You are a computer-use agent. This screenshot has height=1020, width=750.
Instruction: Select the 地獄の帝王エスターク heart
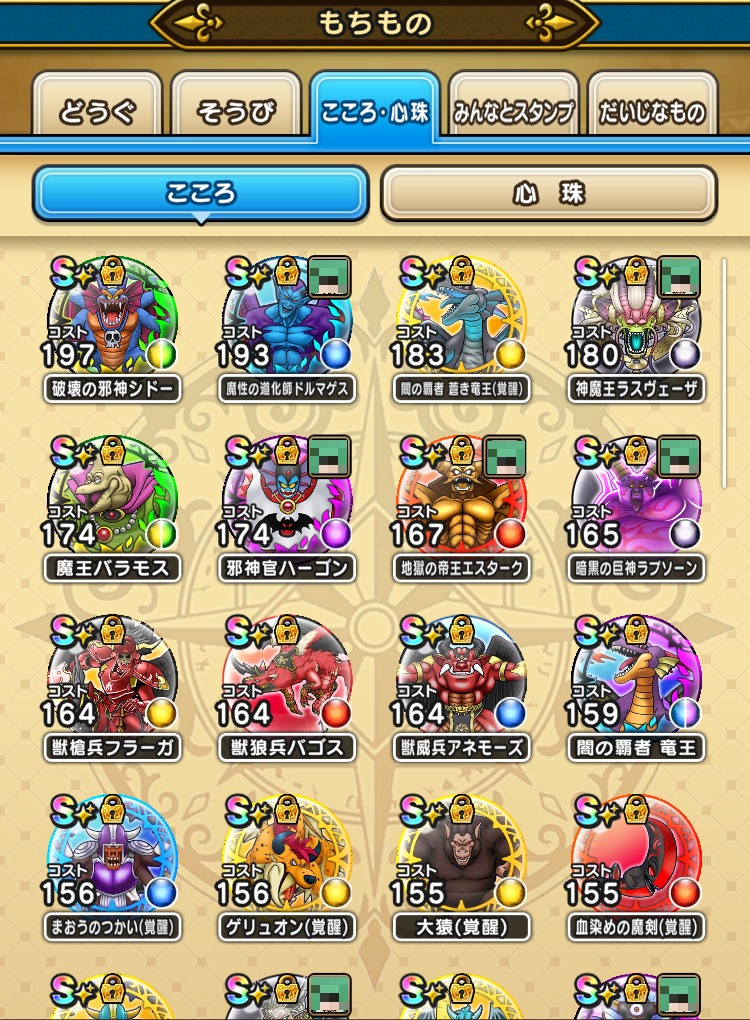(461, 500)
